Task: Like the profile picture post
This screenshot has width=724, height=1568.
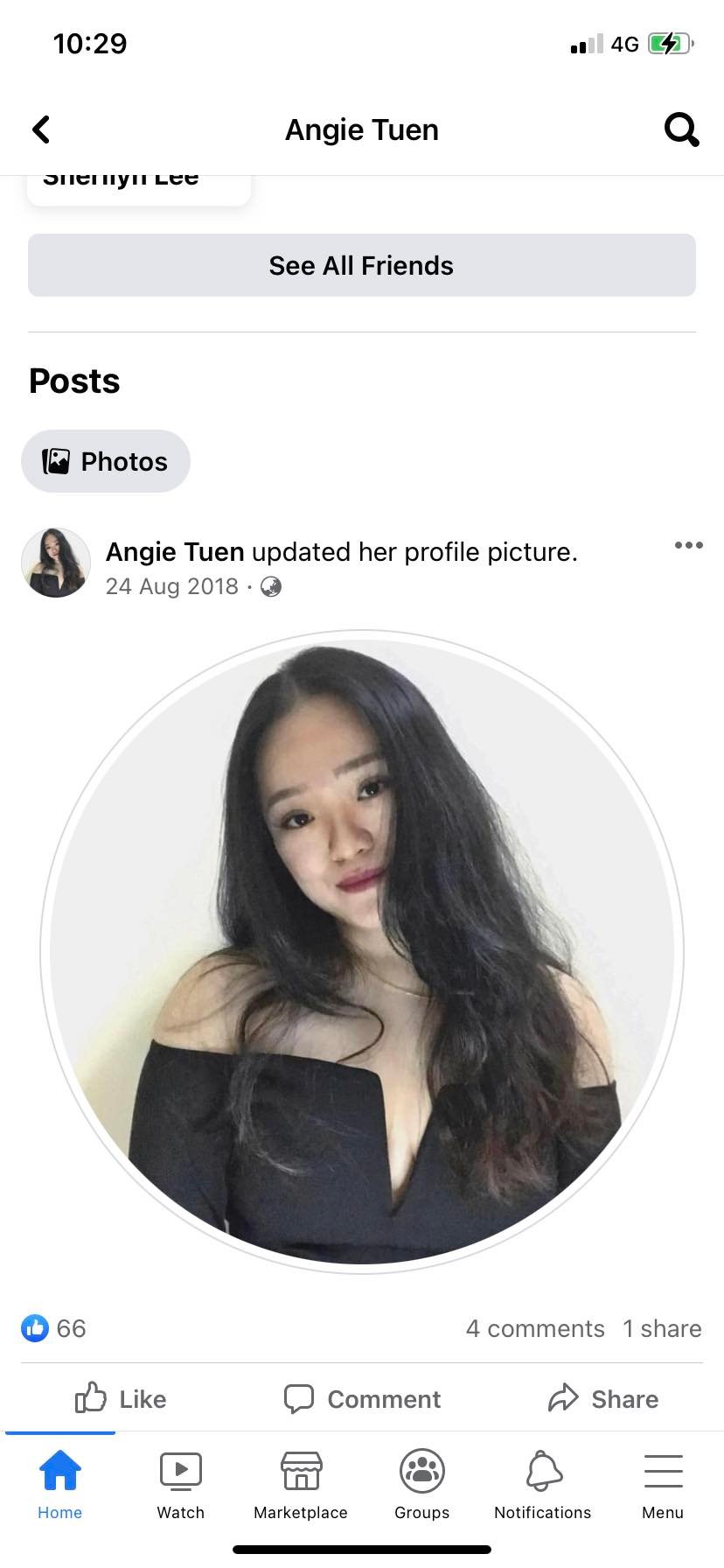Action: click(121, 1398)
